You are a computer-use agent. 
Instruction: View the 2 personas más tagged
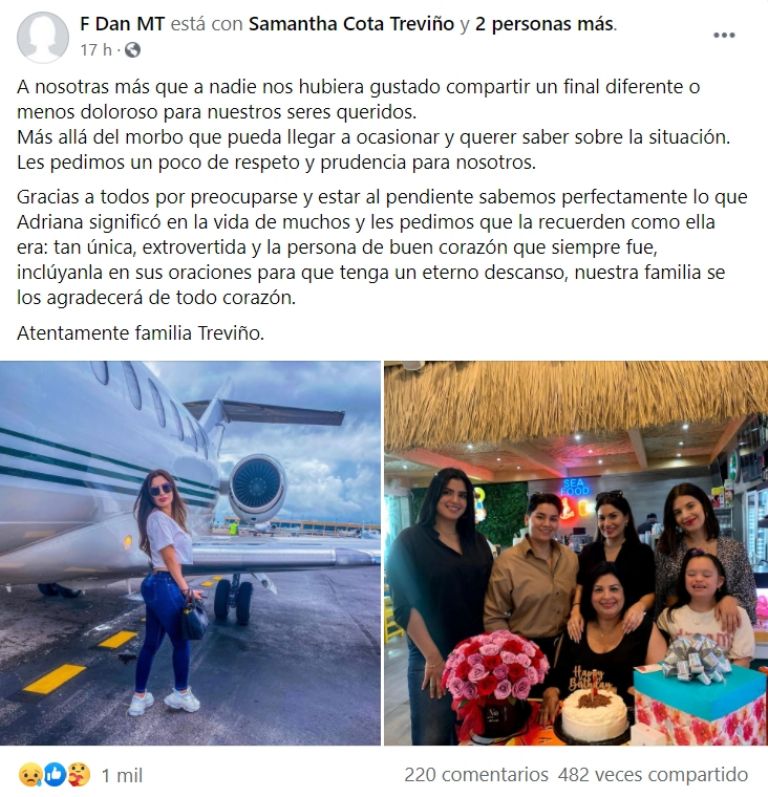tap(544, 23)
